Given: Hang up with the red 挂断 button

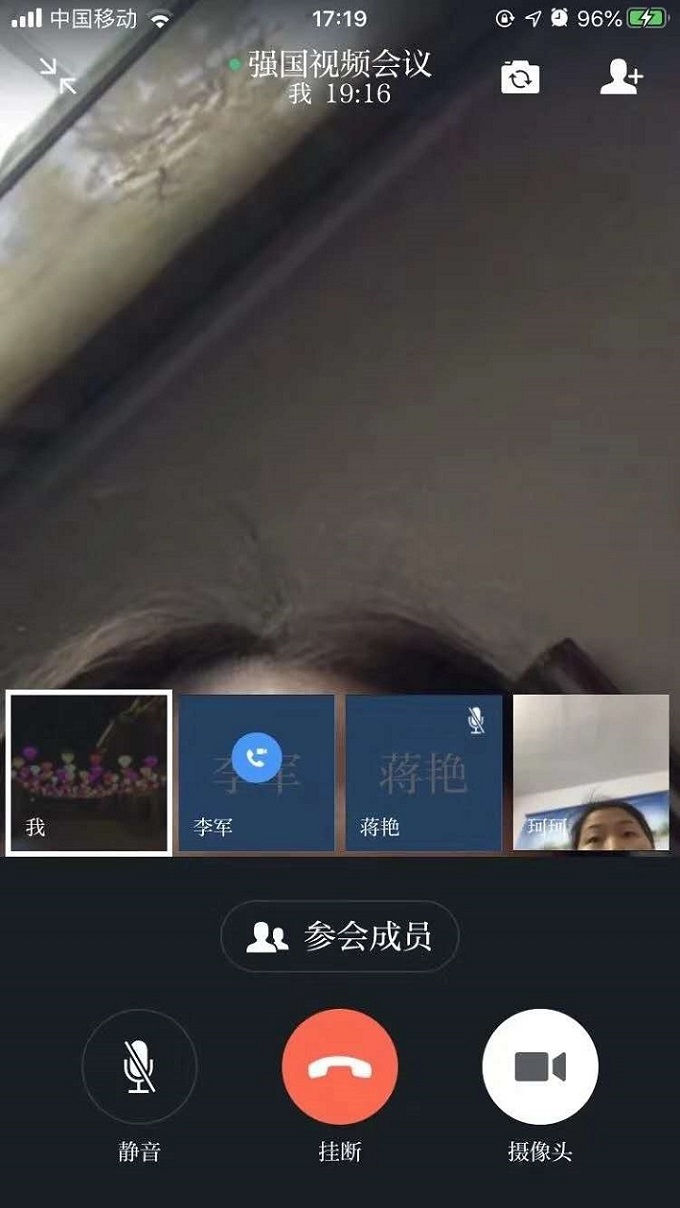Looking at the screenshot, I should 340,1067.
